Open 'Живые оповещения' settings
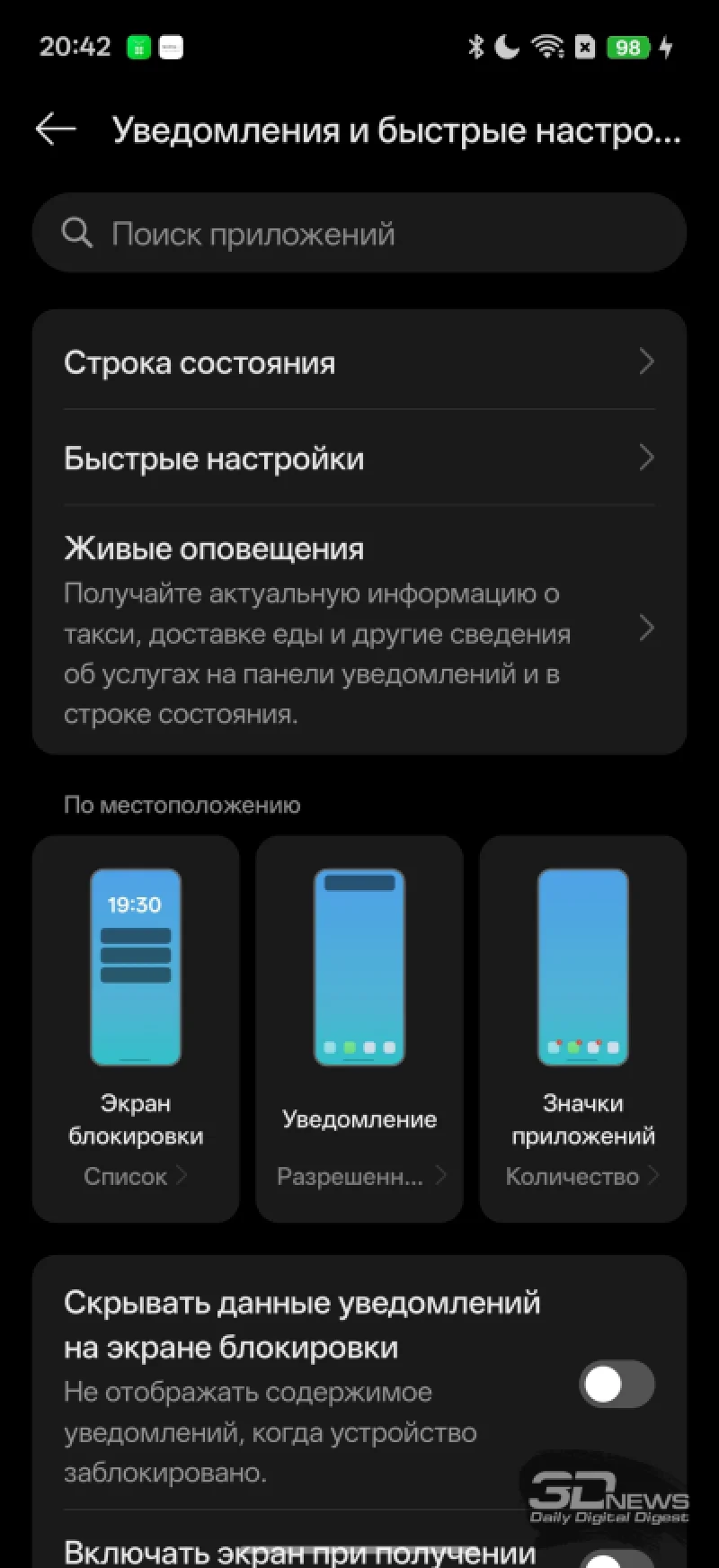The image size is (719, 1568). (359, 629)
